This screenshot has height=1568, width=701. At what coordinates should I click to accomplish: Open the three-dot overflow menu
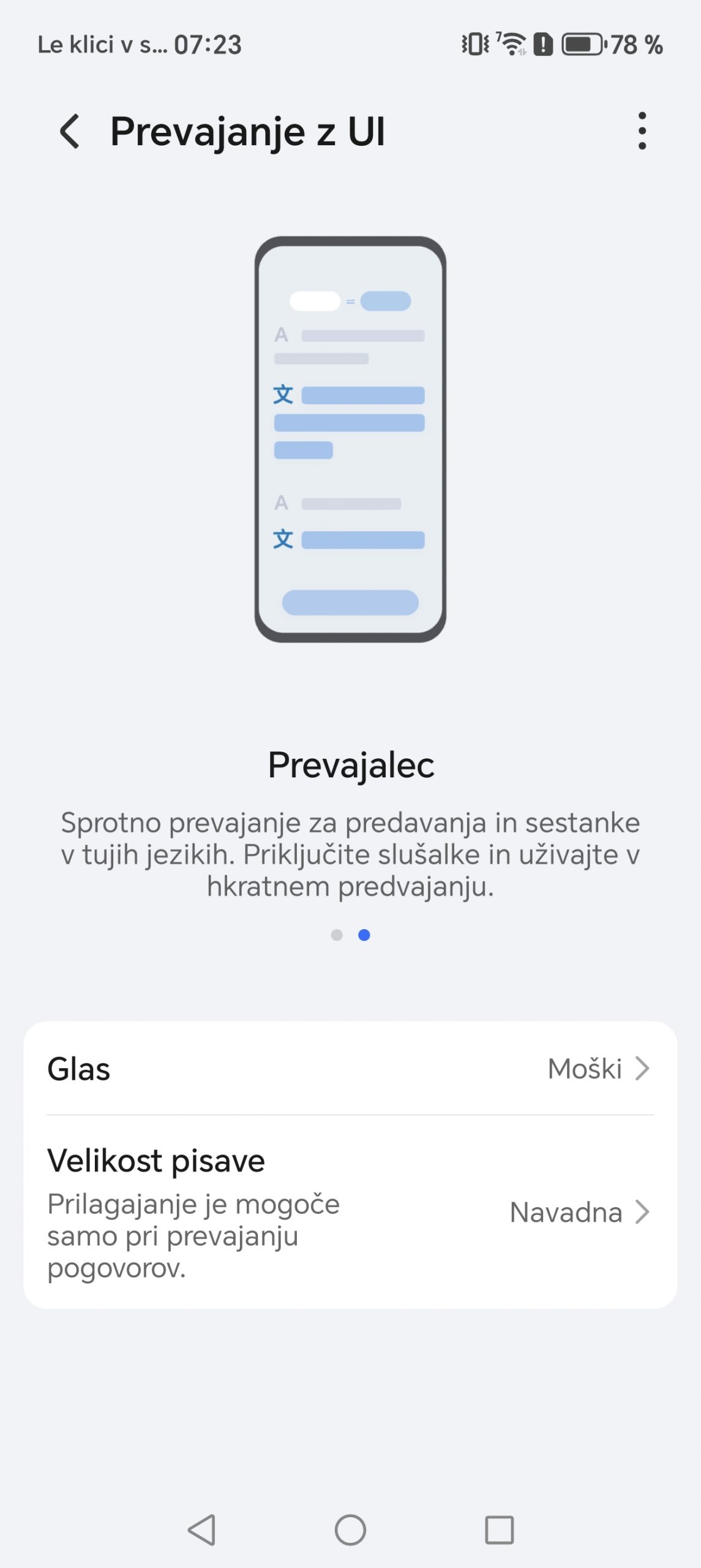point(642,131)
